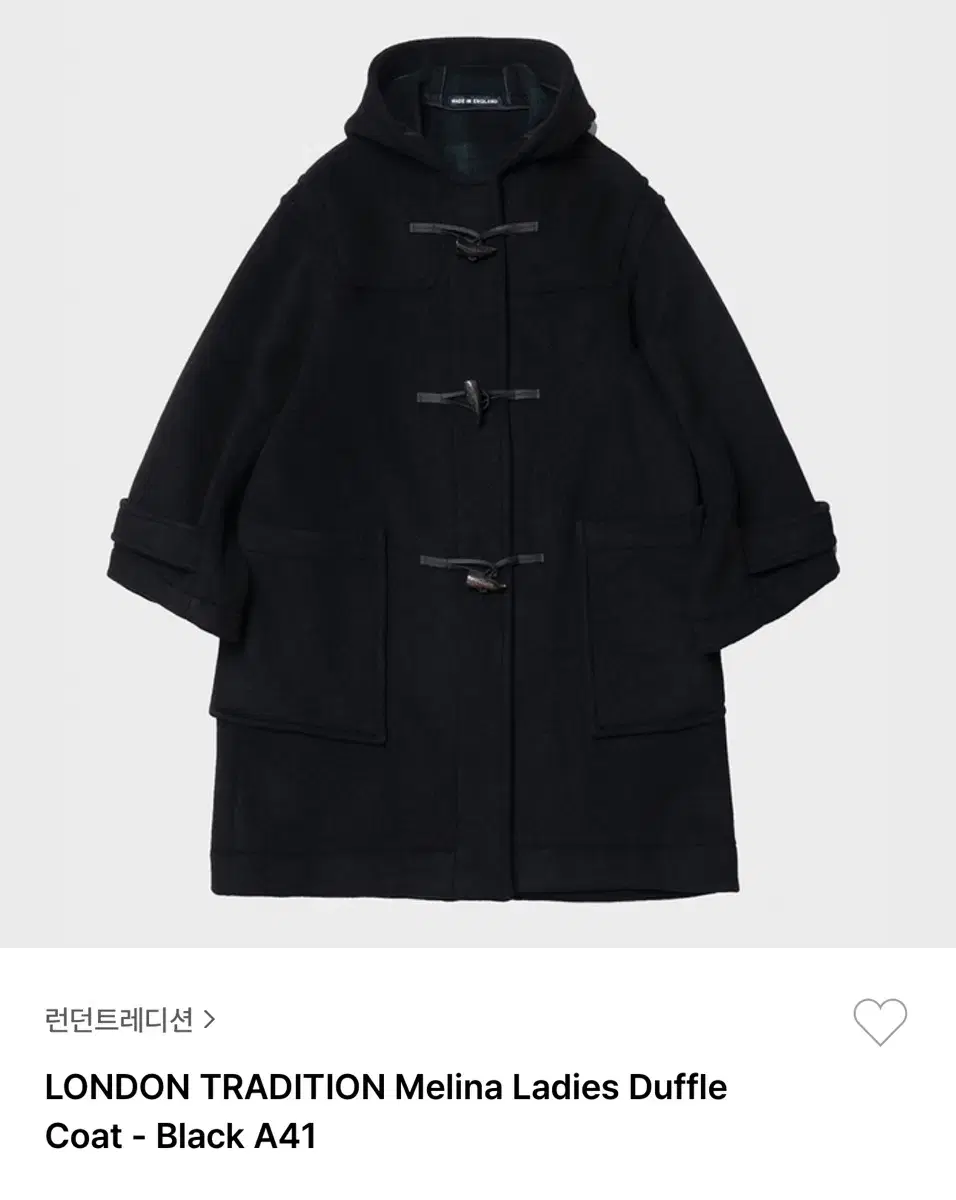The image size is (956, 1200).
Task: Add the duffle coat to wishlist with heart
Action: [x=879, y=1022]
